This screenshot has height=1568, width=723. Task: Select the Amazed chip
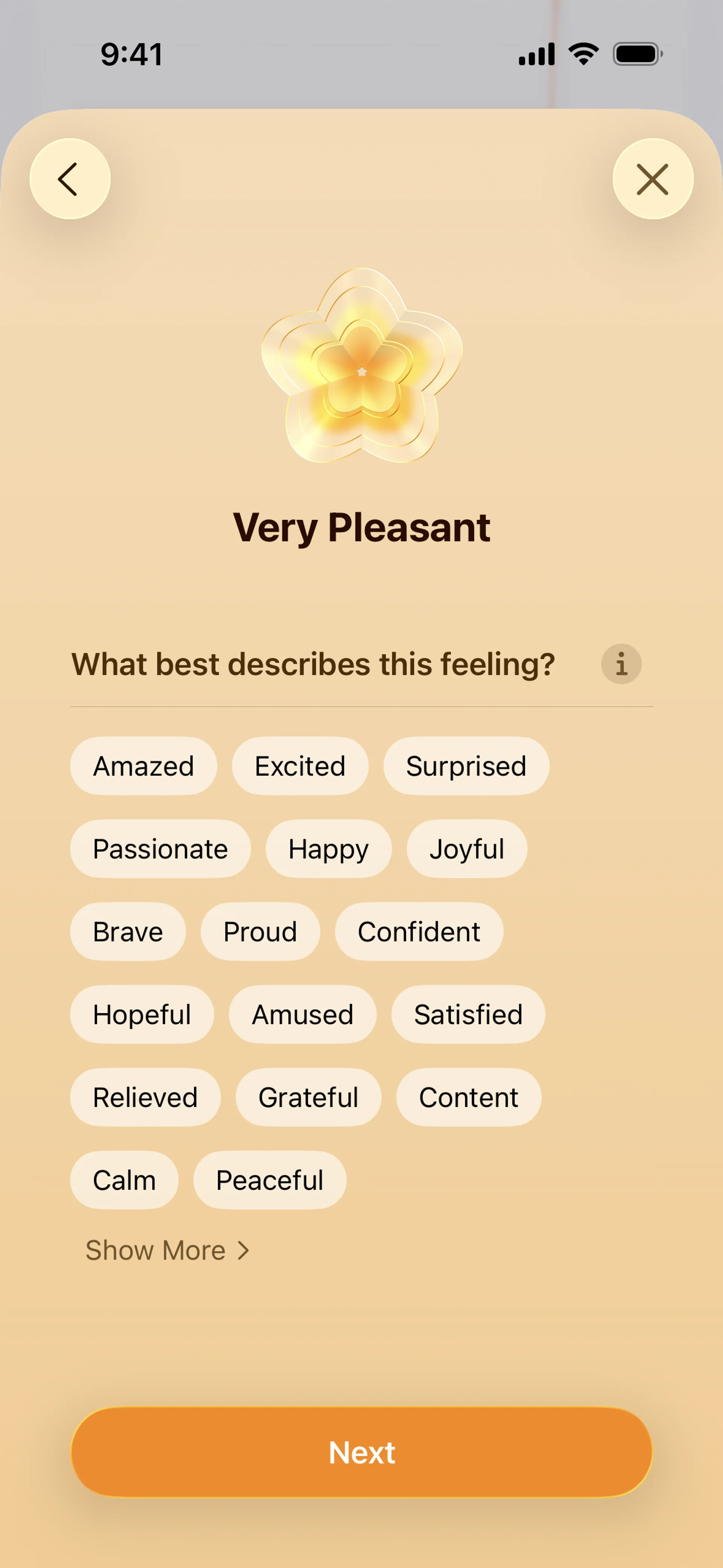click(x=143, y=766)
